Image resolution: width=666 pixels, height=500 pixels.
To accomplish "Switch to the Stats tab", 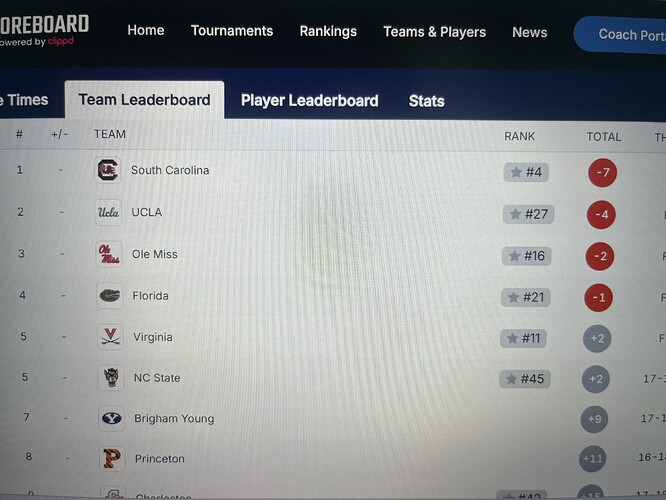I will [426, 100].
